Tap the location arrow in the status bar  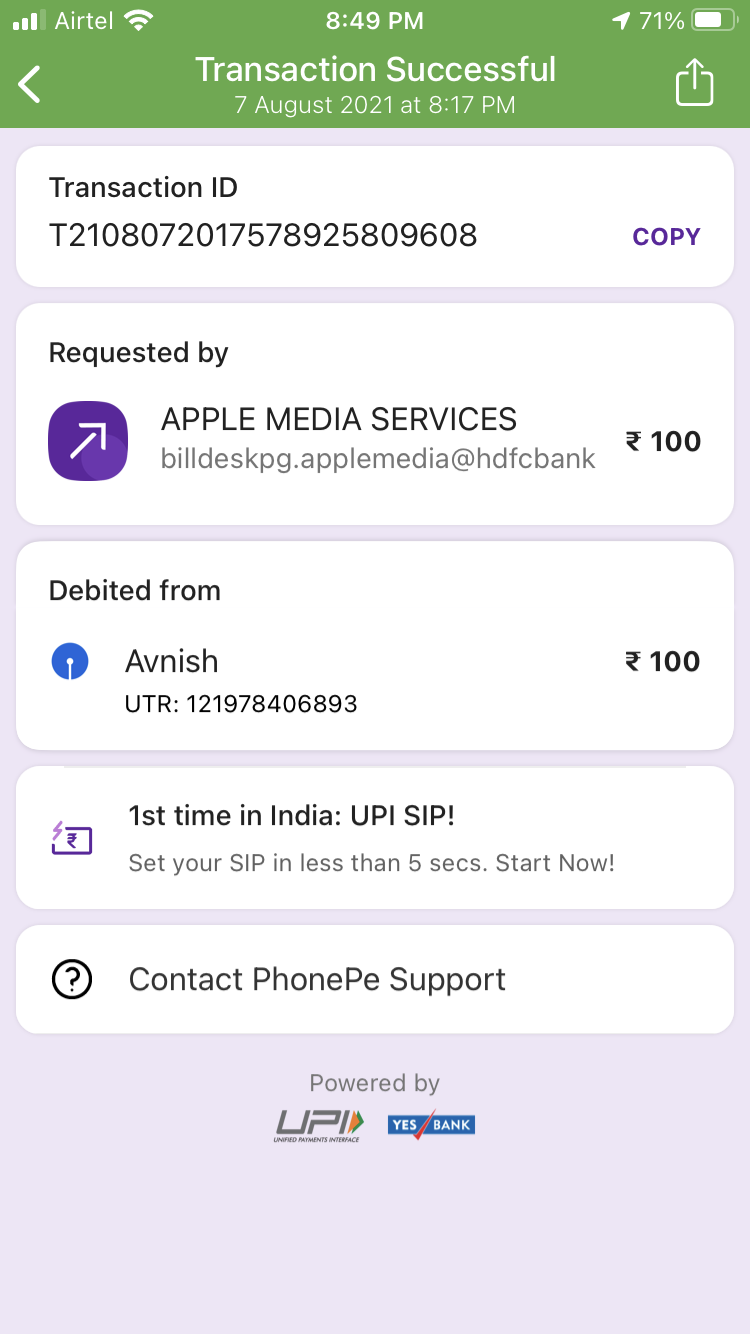pyautogui.click(x=621, y=18)
